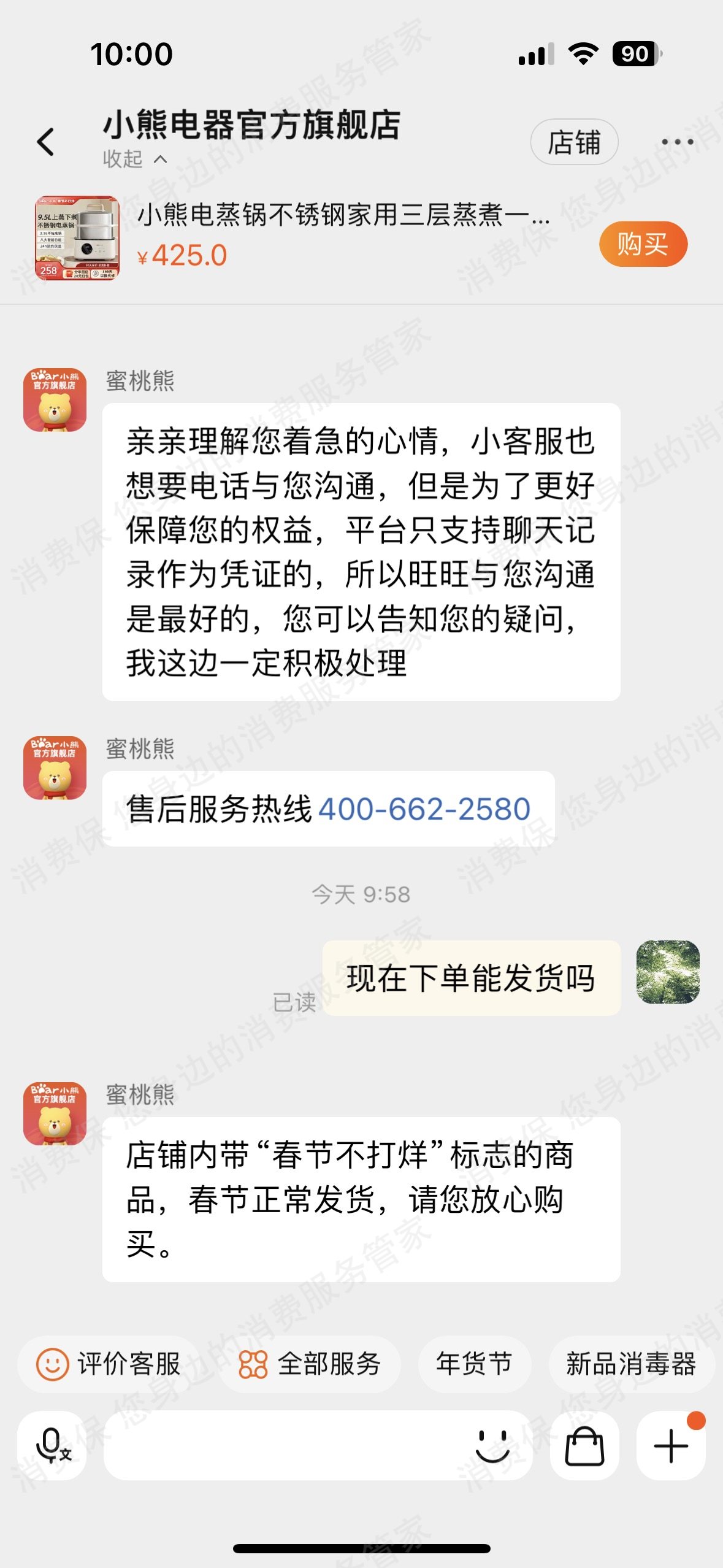The height and width of the screenshot is (1568, 723).
Task: Rate the service via 评价客服
Action: 109,1364
